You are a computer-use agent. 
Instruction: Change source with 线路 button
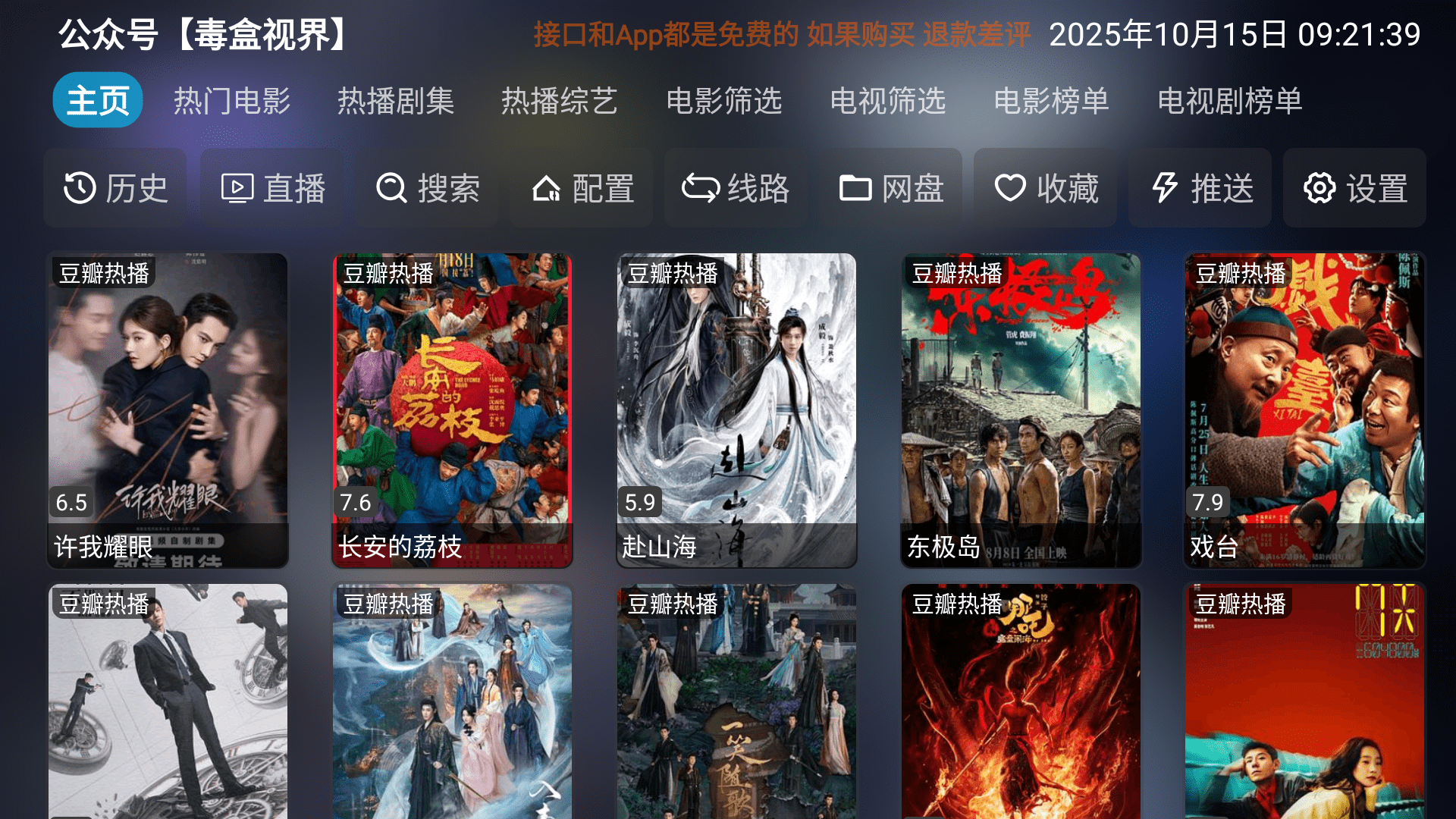pos(736,188)
